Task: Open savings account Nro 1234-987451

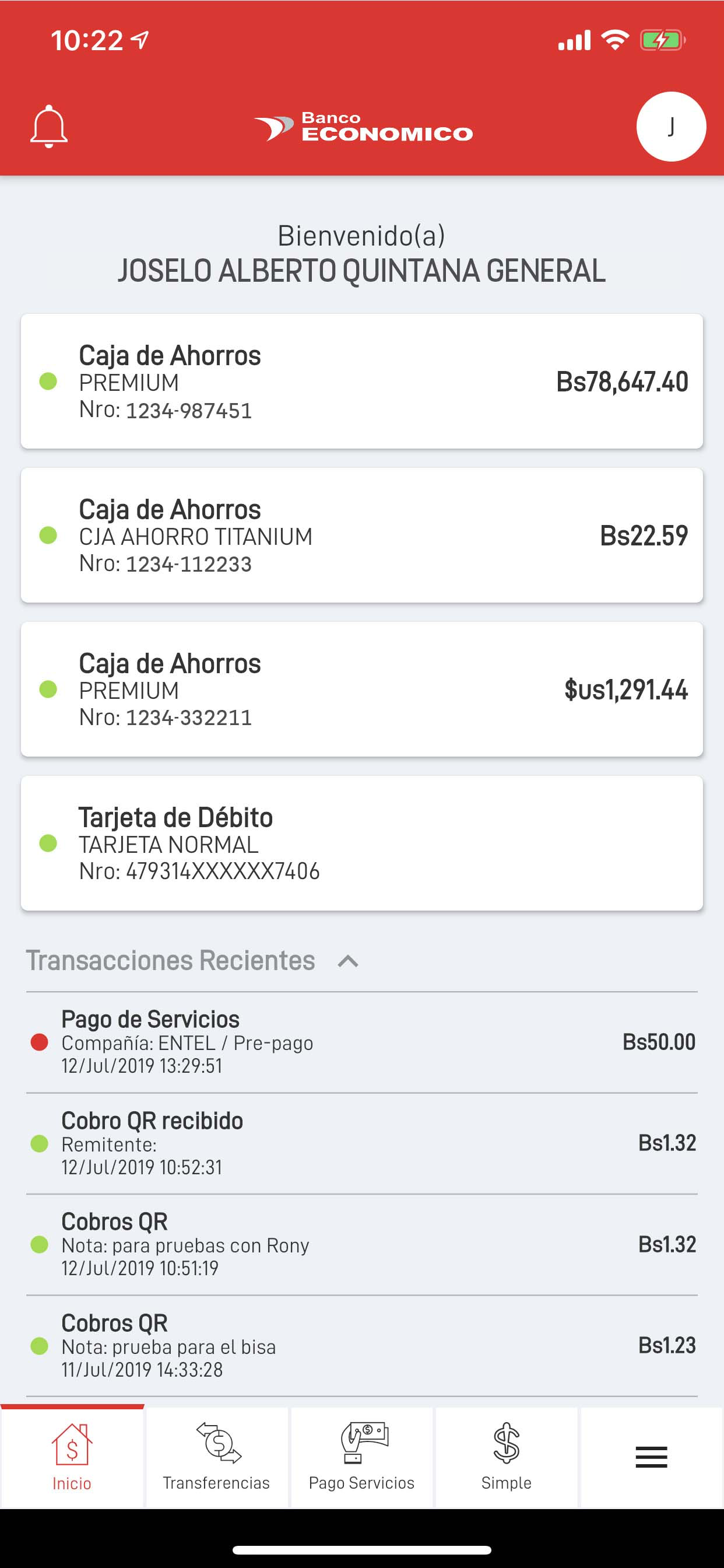Action: pyautogui.click(x=362, y=381)
